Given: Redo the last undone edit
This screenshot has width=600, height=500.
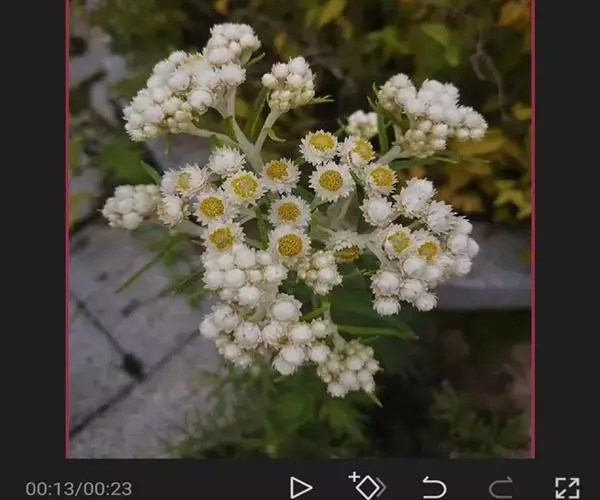Looking at the screenshot, I should click(x=500, y=487).
